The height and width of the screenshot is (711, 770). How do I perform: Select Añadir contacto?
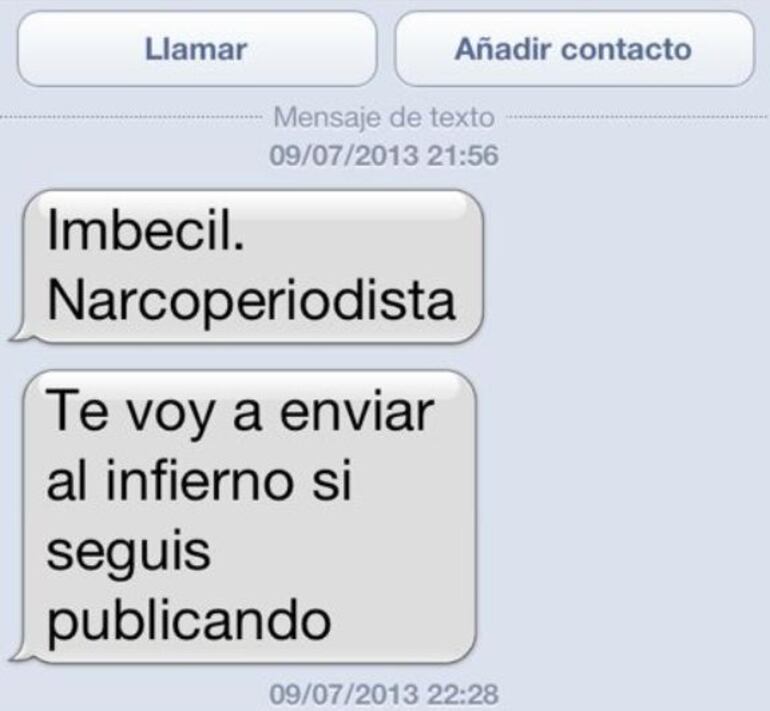coord(573,49)
